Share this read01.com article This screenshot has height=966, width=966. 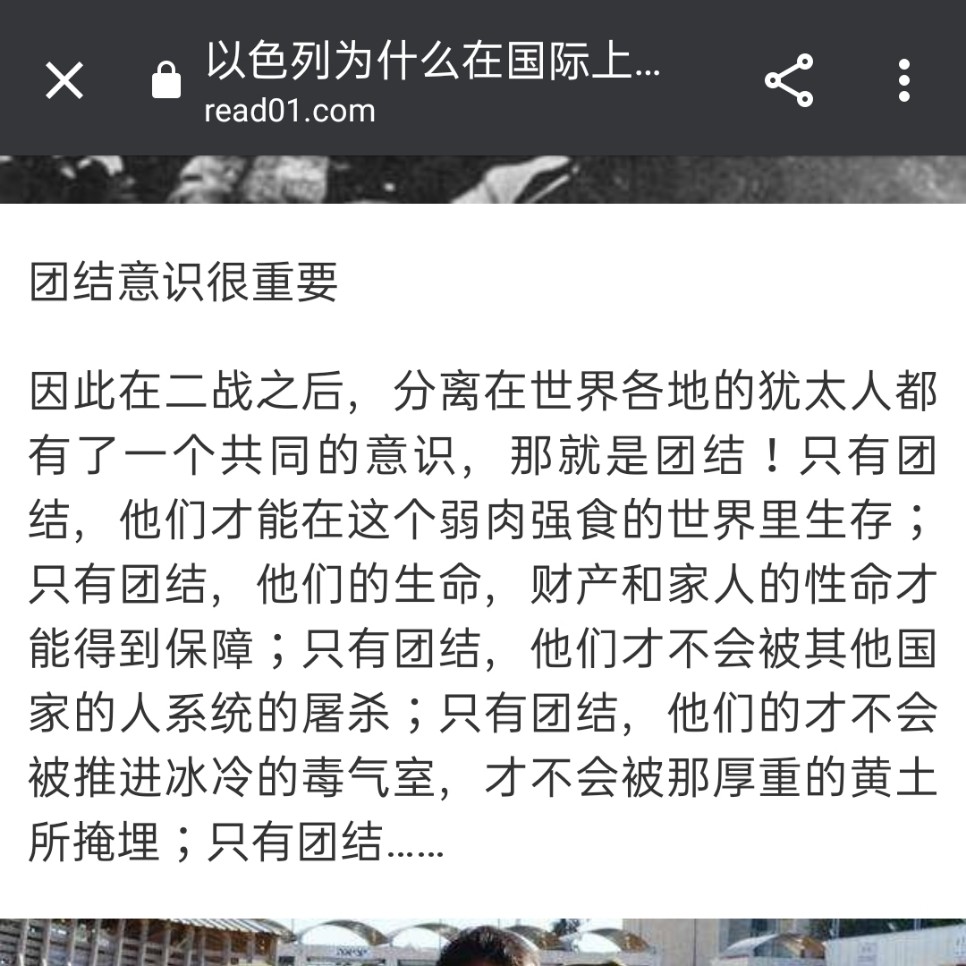tap(789, 80)
